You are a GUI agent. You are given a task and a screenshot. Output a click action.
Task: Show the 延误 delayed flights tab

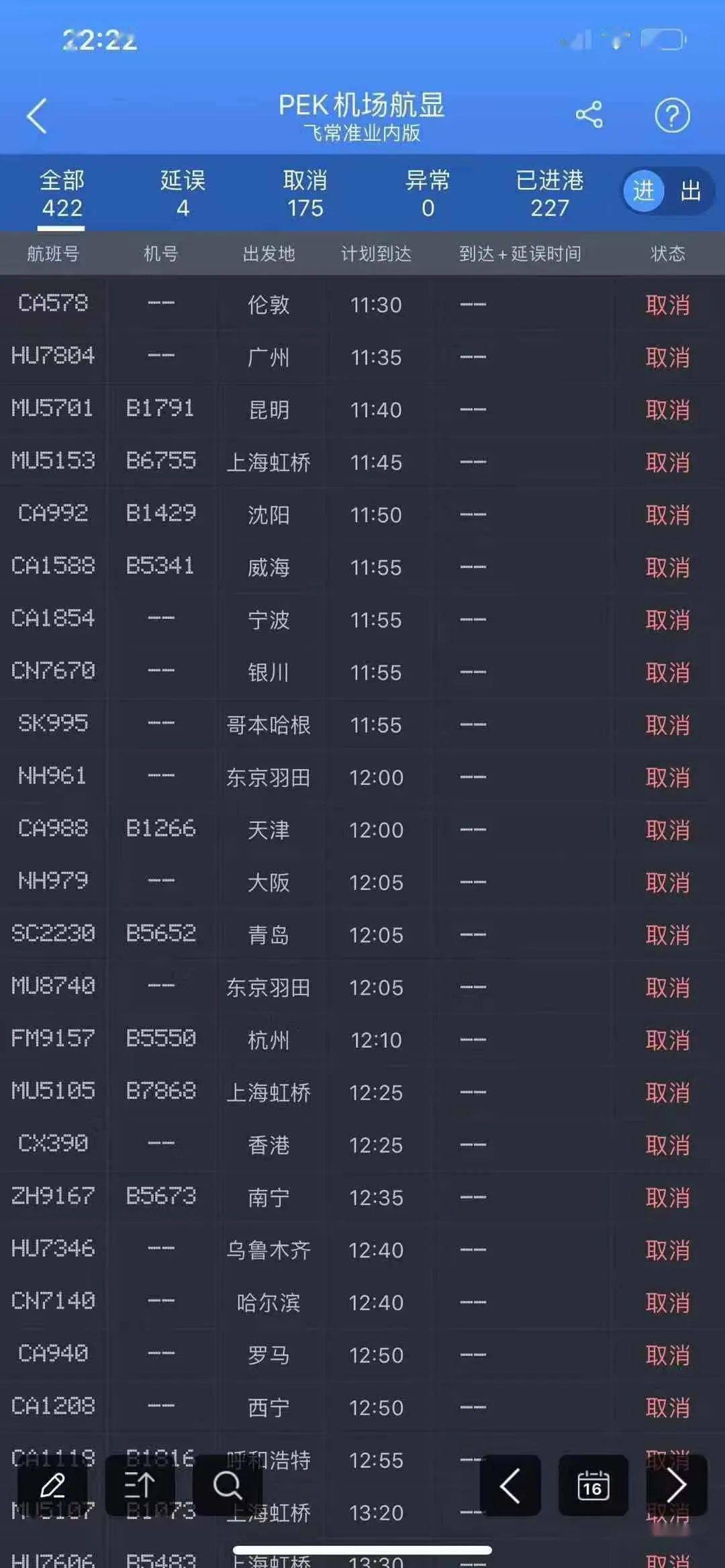point(183,194)
